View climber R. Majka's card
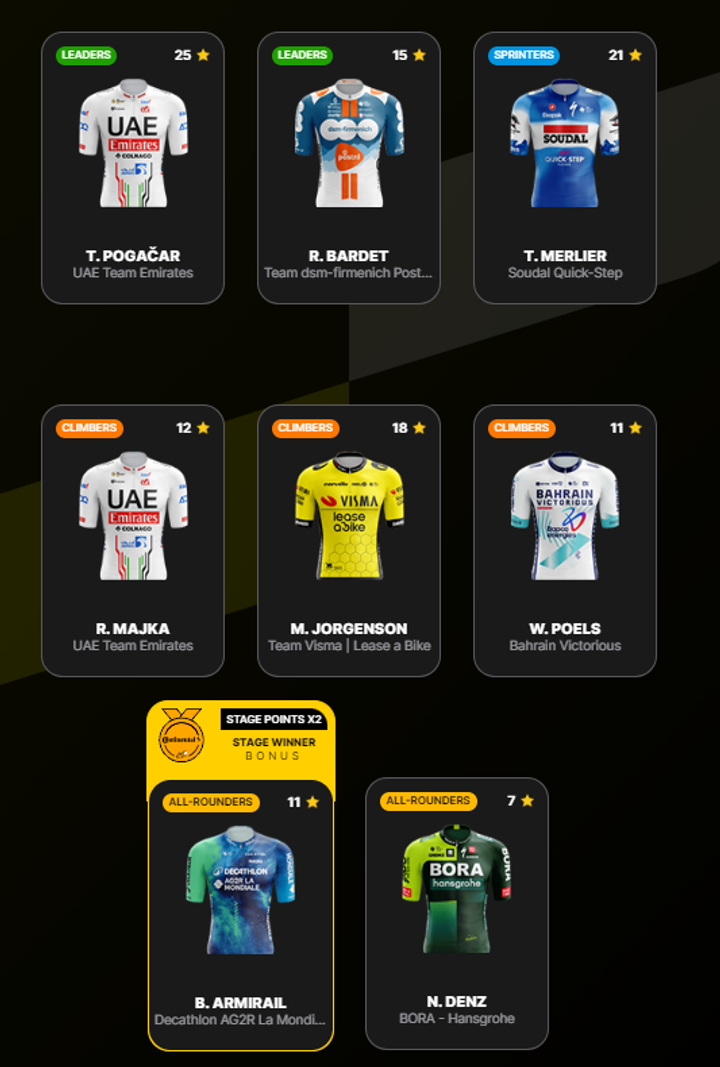Screen dimensions: 720x1067 pos(133,541)
